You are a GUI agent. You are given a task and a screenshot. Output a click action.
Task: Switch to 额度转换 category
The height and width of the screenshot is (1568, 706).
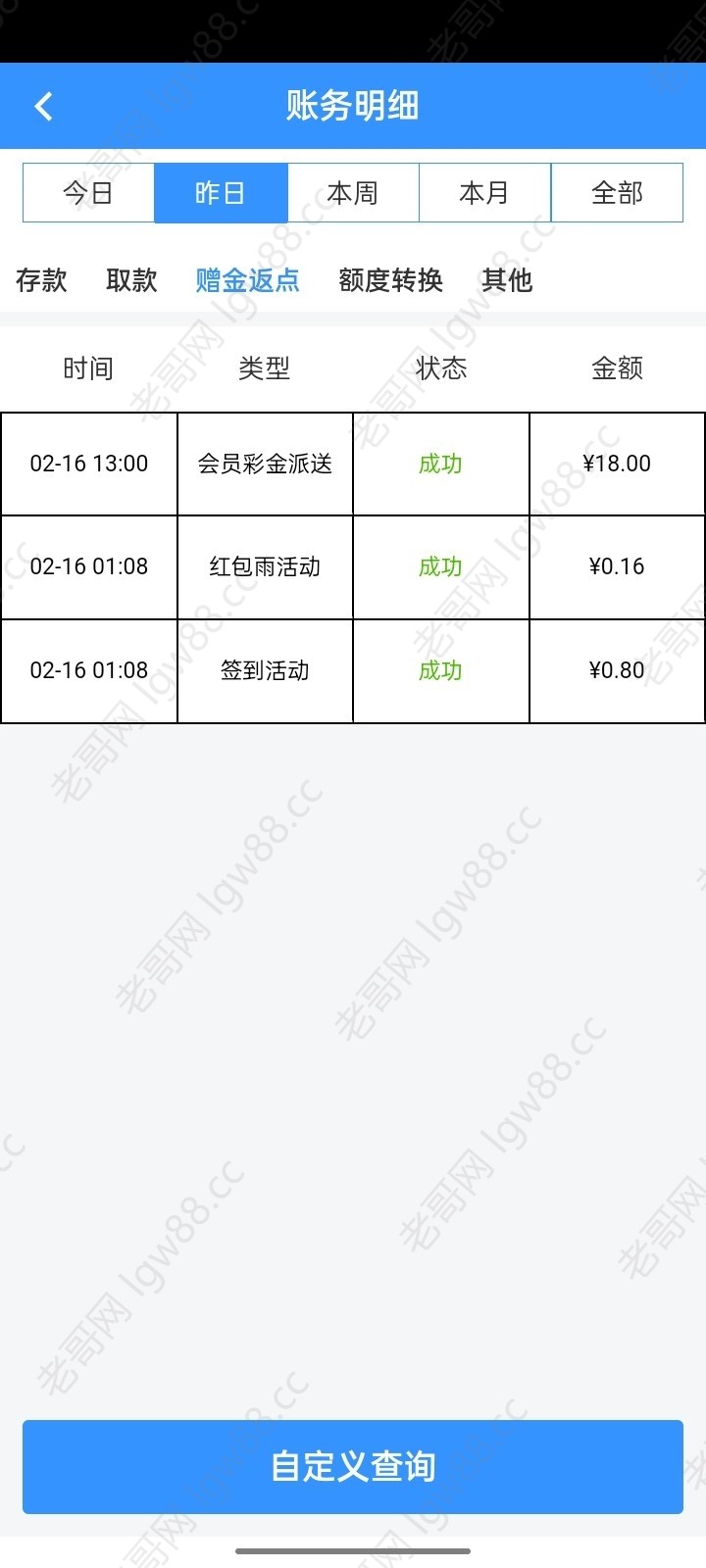pos(390,280)
